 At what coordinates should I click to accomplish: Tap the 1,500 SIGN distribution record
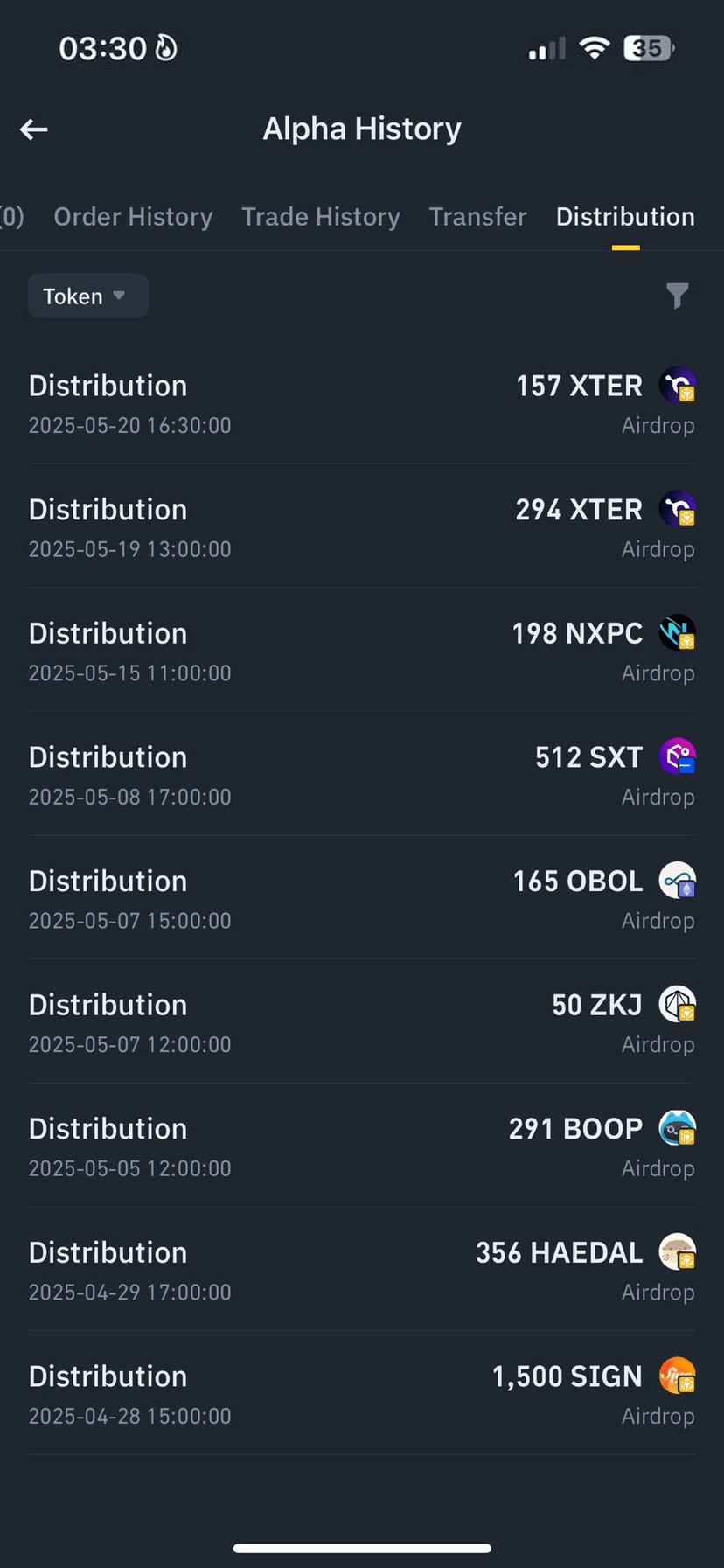click(362, 1393)
